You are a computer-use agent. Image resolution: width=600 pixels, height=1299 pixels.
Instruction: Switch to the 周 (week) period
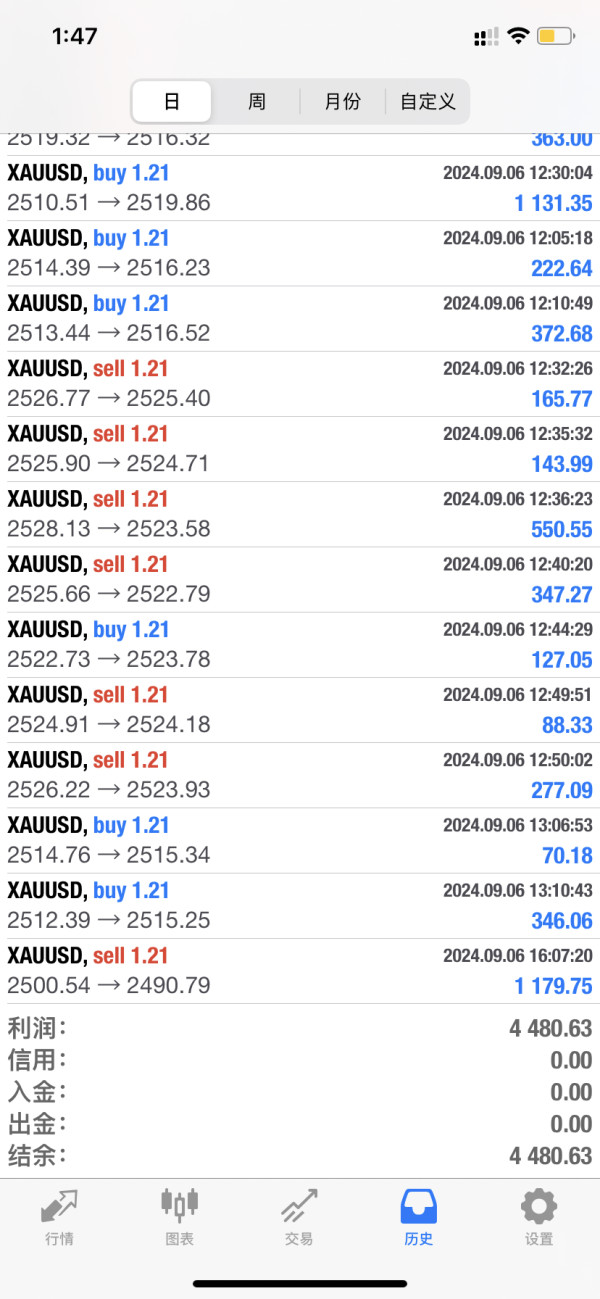257,101
